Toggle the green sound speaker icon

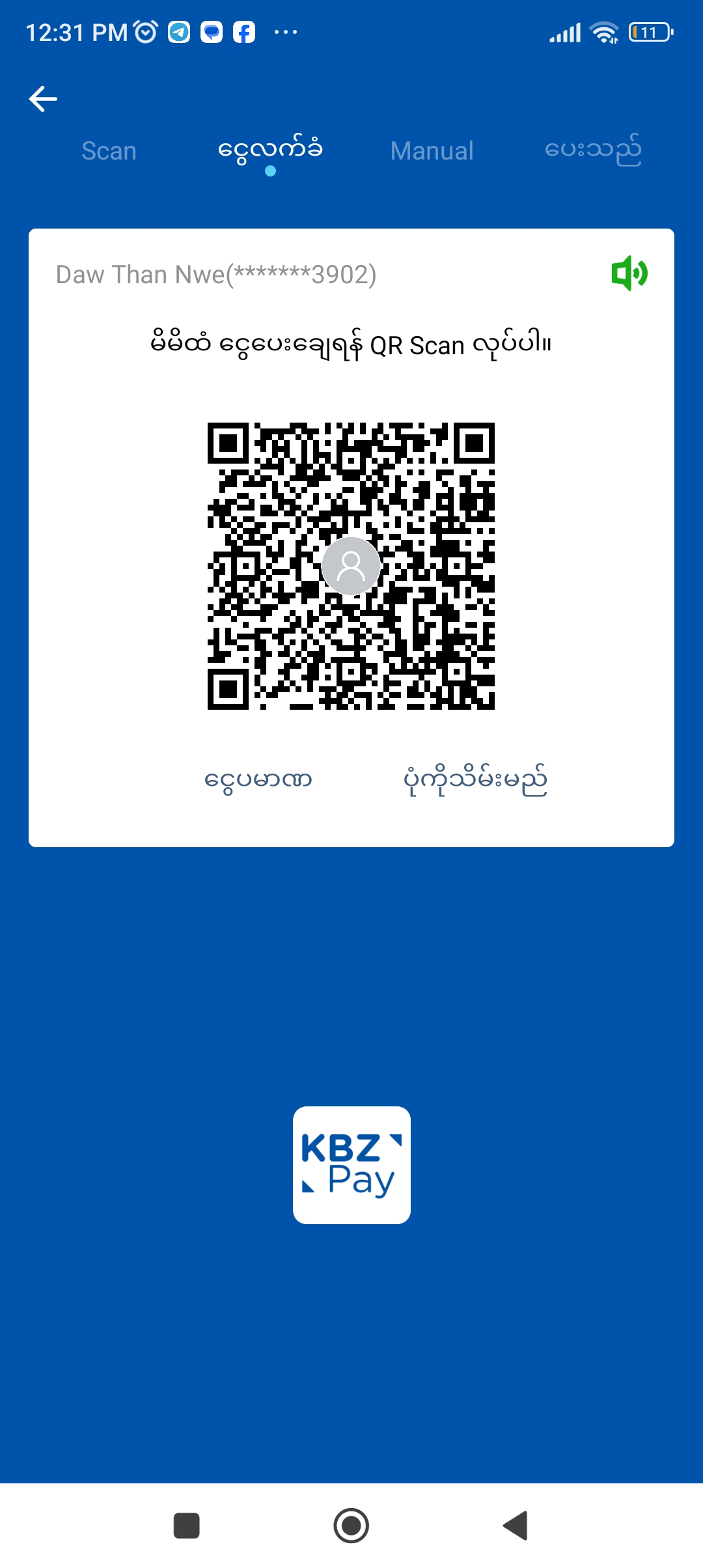pyautogui.click(x=629, y=273)
